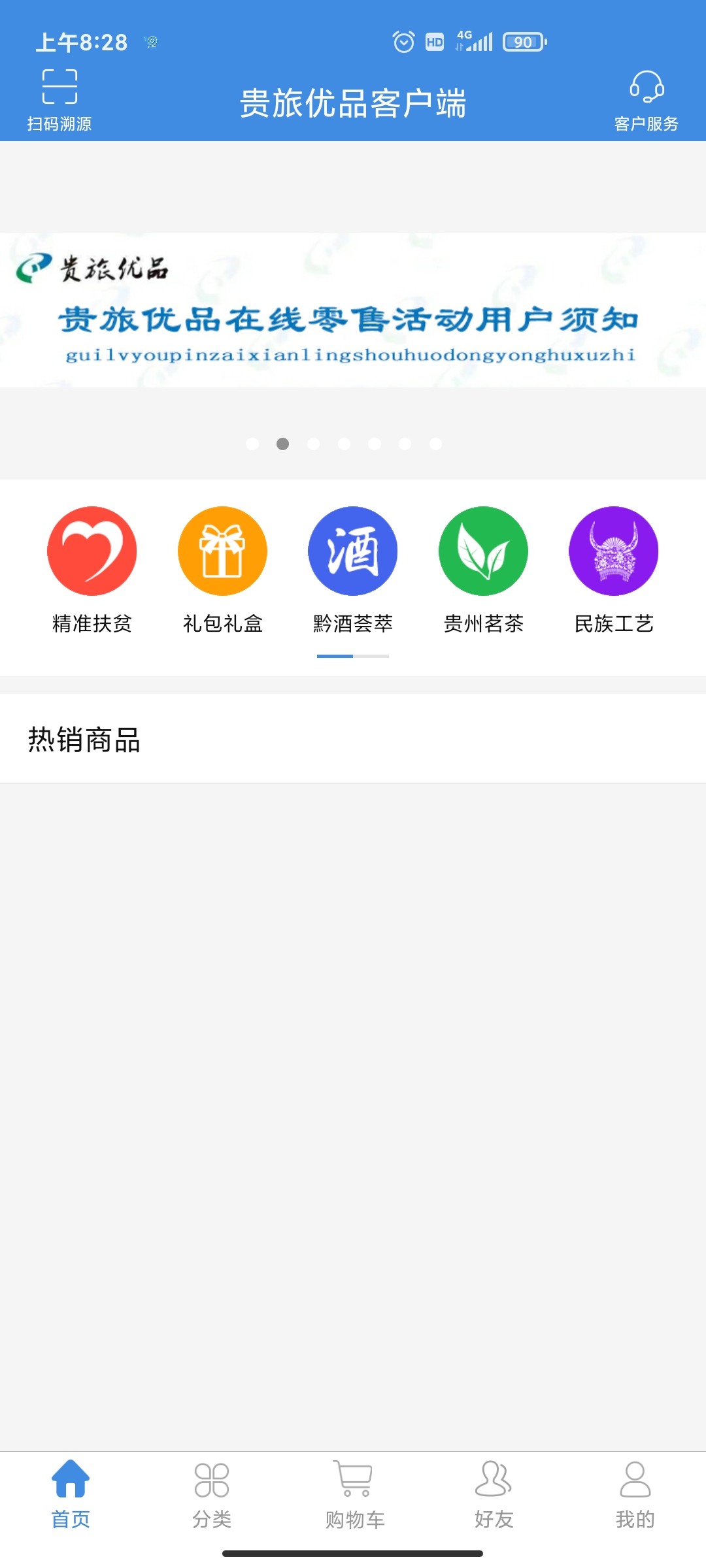Viewport: 706px width, 1568px height.
Task: Open the 扫码溯源 scan button
Action: 59,99
